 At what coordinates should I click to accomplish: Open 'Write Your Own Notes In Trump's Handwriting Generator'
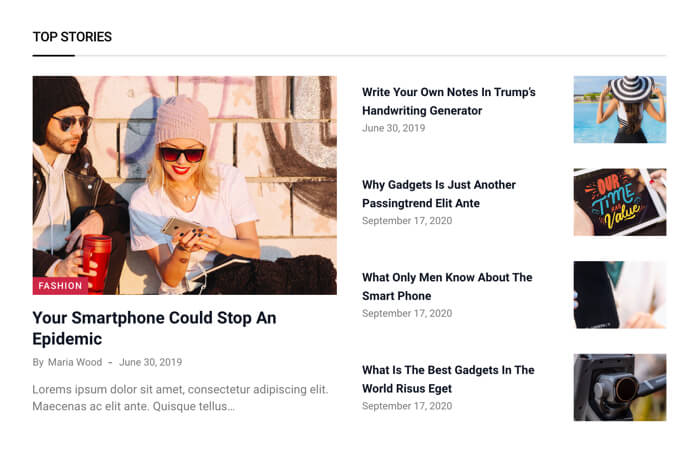tap(448, 101)
